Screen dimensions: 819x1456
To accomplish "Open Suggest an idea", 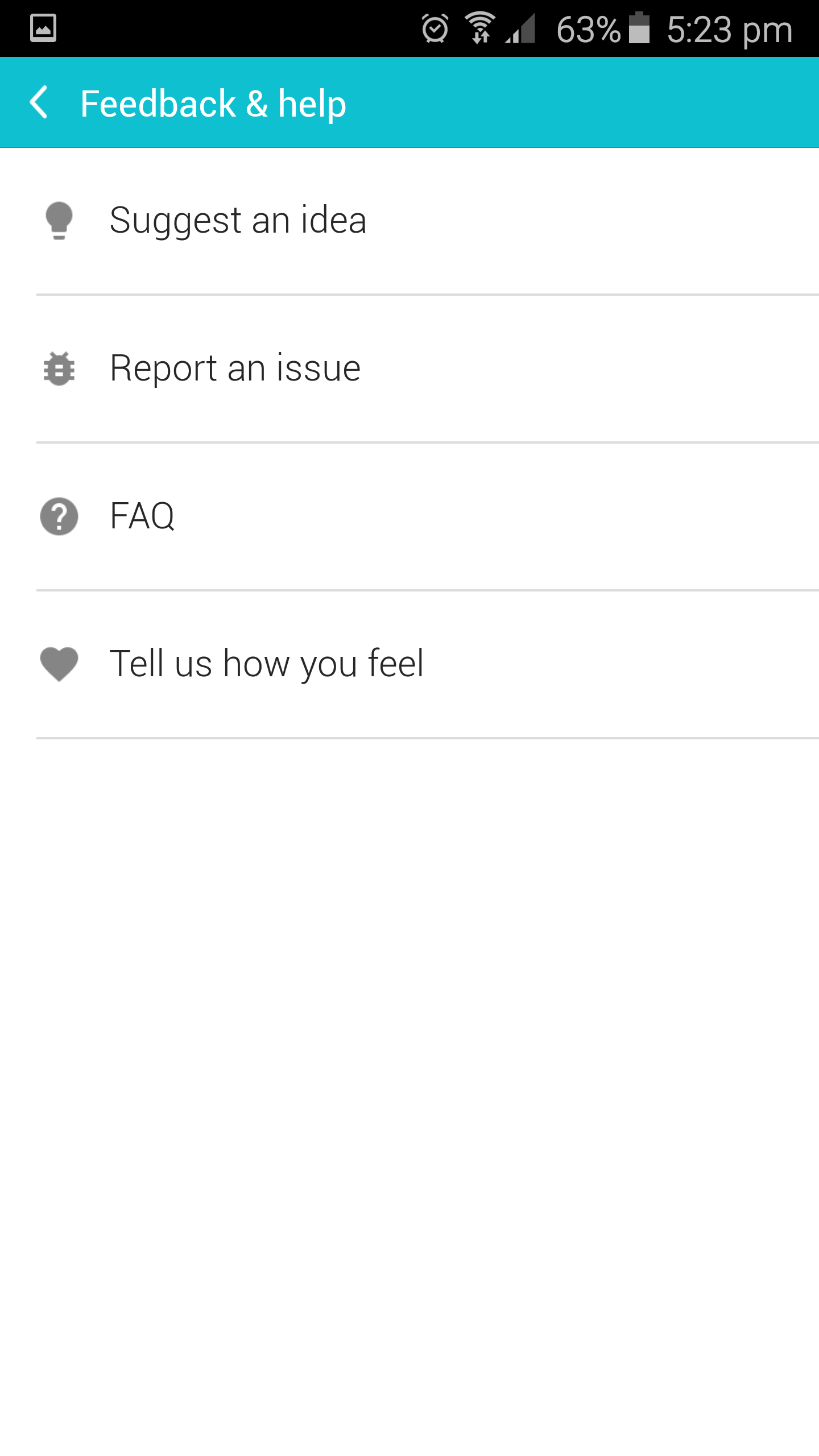I will coord(409,221).
